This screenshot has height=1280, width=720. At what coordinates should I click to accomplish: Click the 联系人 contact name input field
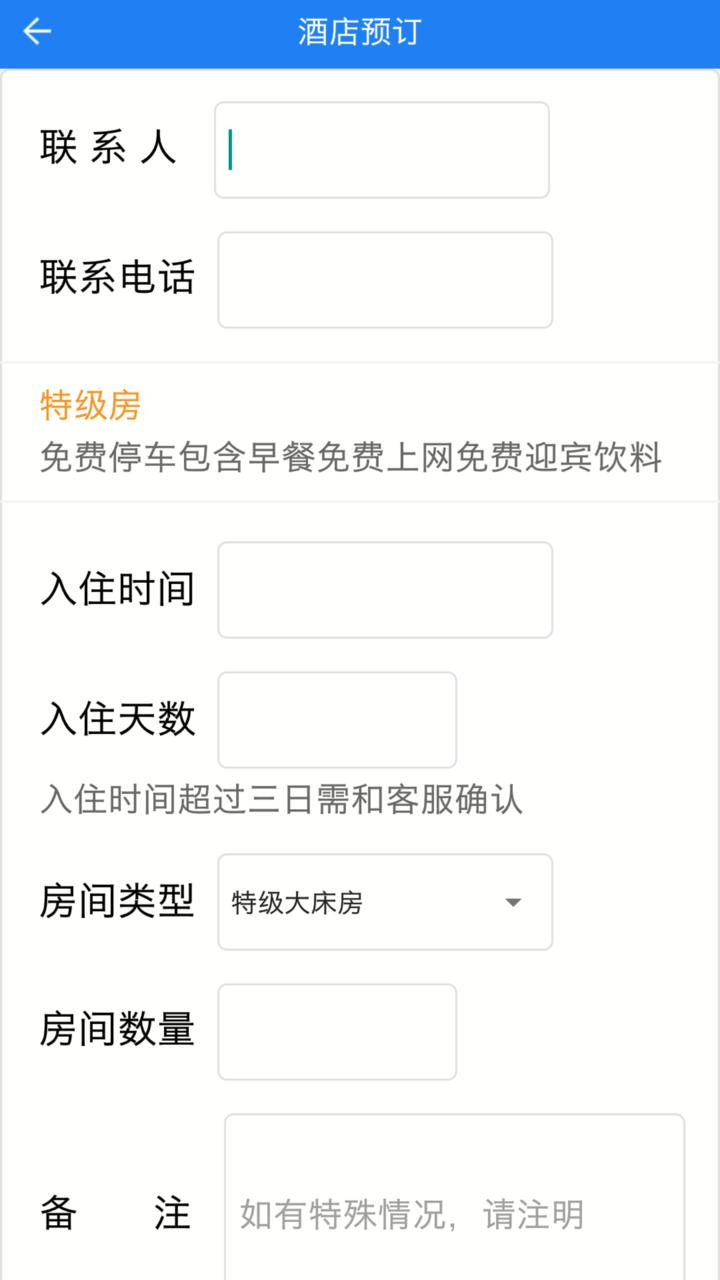tap(380, 150)
